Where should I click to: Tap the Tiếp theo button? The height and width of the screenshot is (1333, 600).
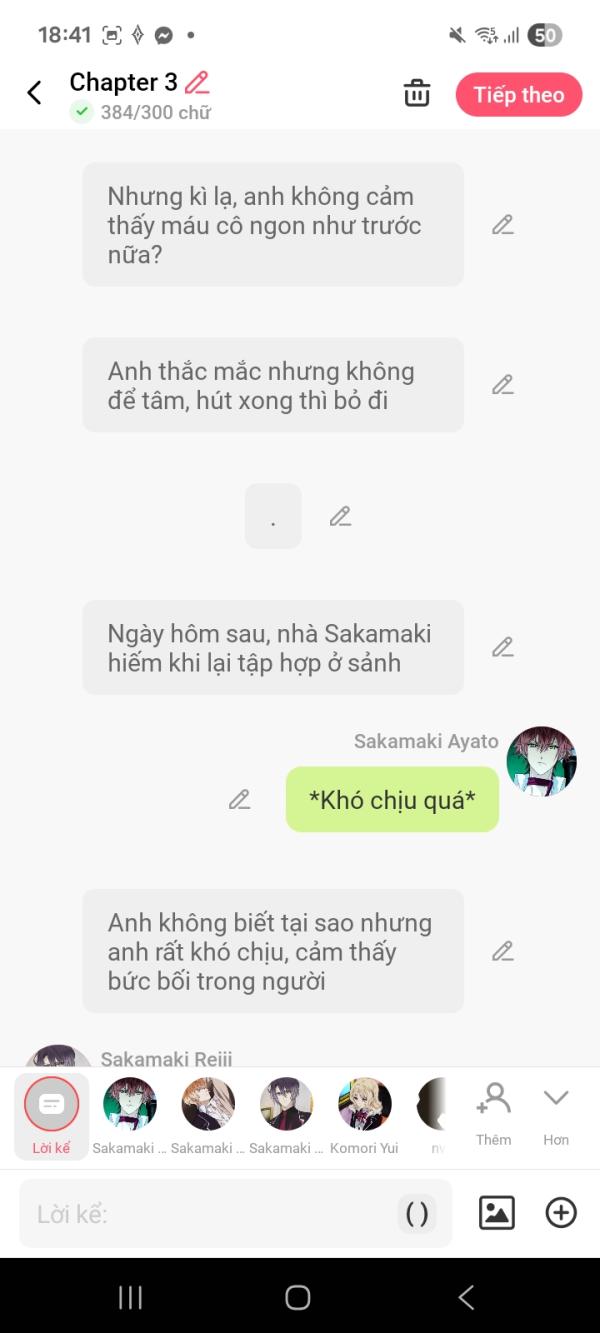point(518,95)
